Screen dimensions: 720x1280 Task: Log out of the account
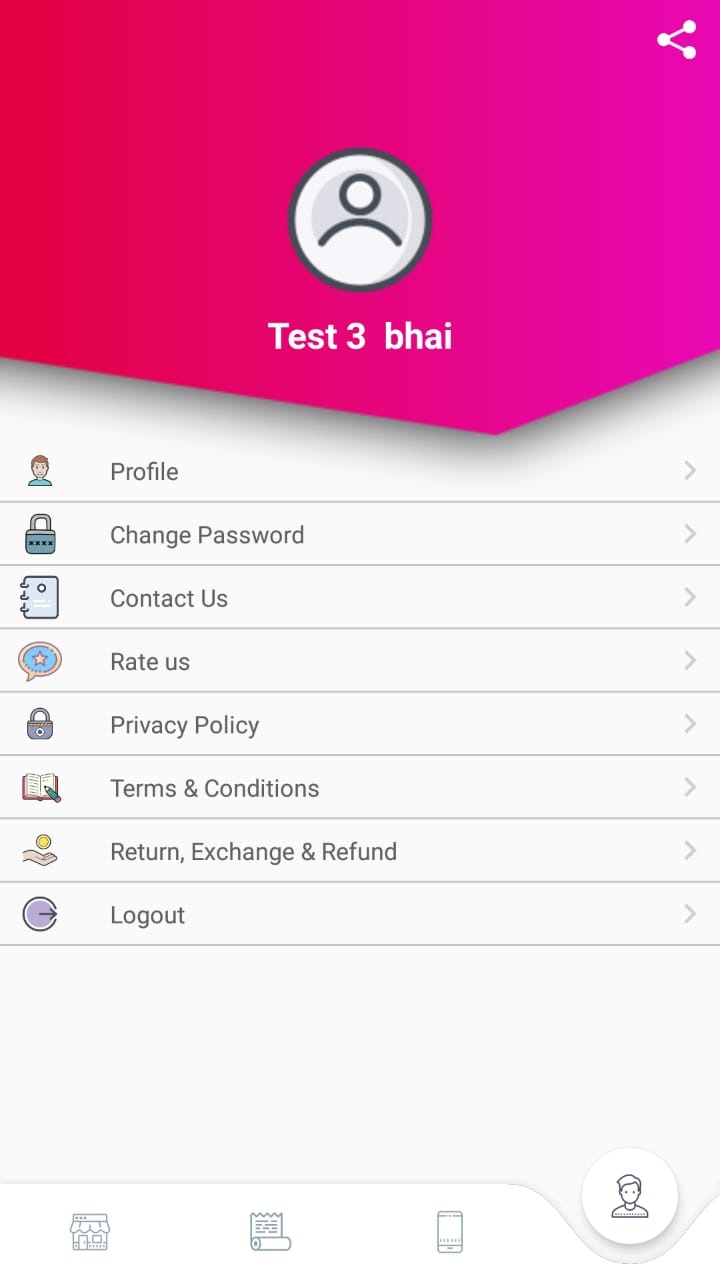coord(360,915)
